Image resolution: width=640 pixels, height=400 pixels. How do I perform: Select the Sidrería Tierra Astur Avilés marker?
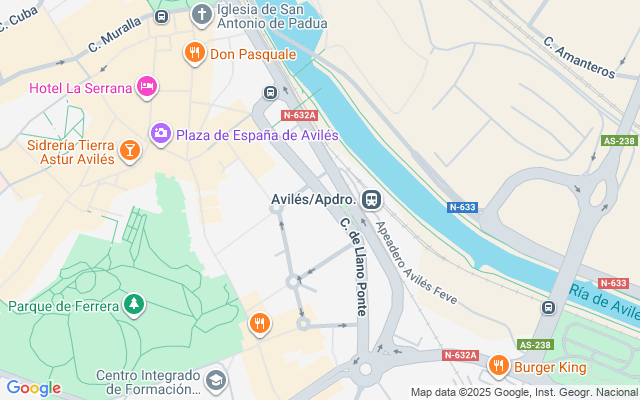point(129,151)
